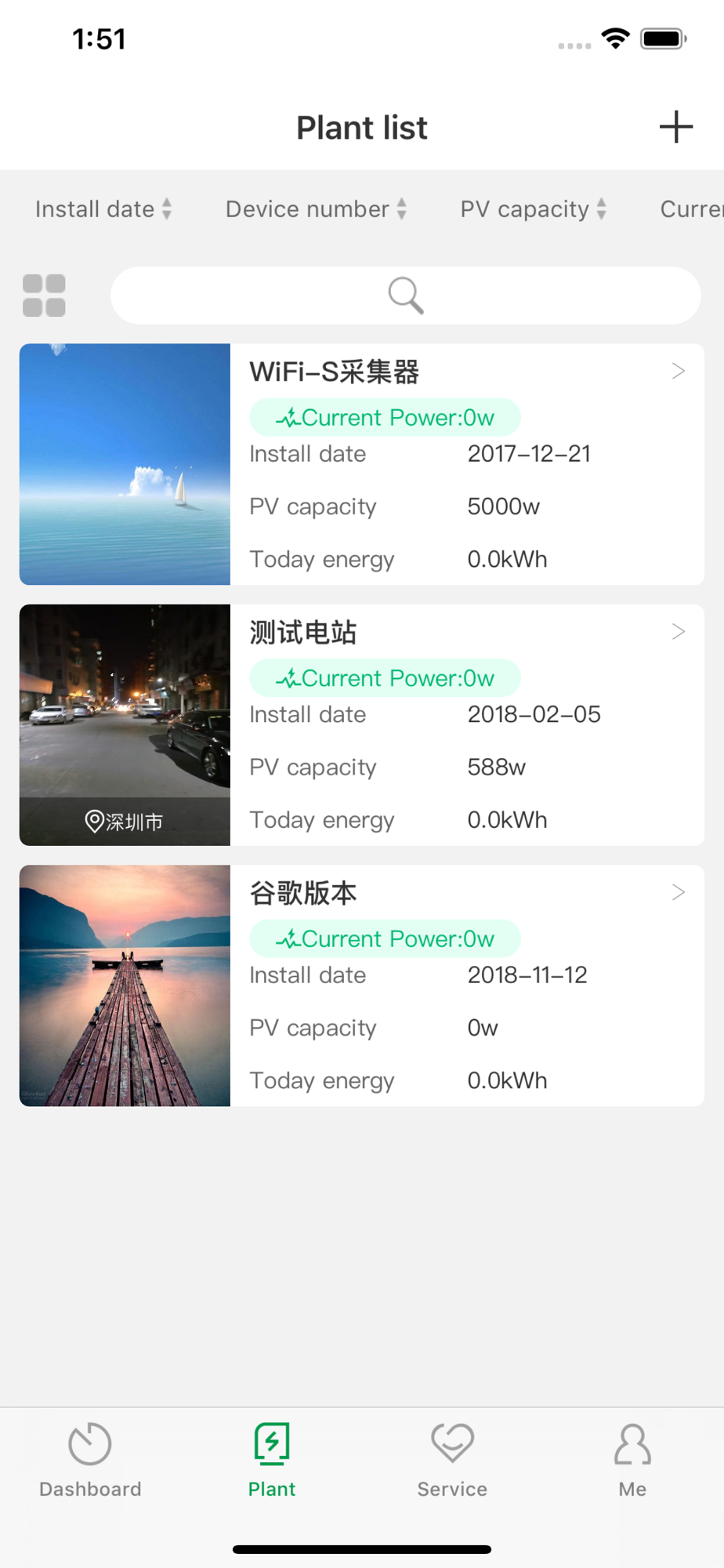
Task: Switch to grid layout view
Action: (44, 296)
